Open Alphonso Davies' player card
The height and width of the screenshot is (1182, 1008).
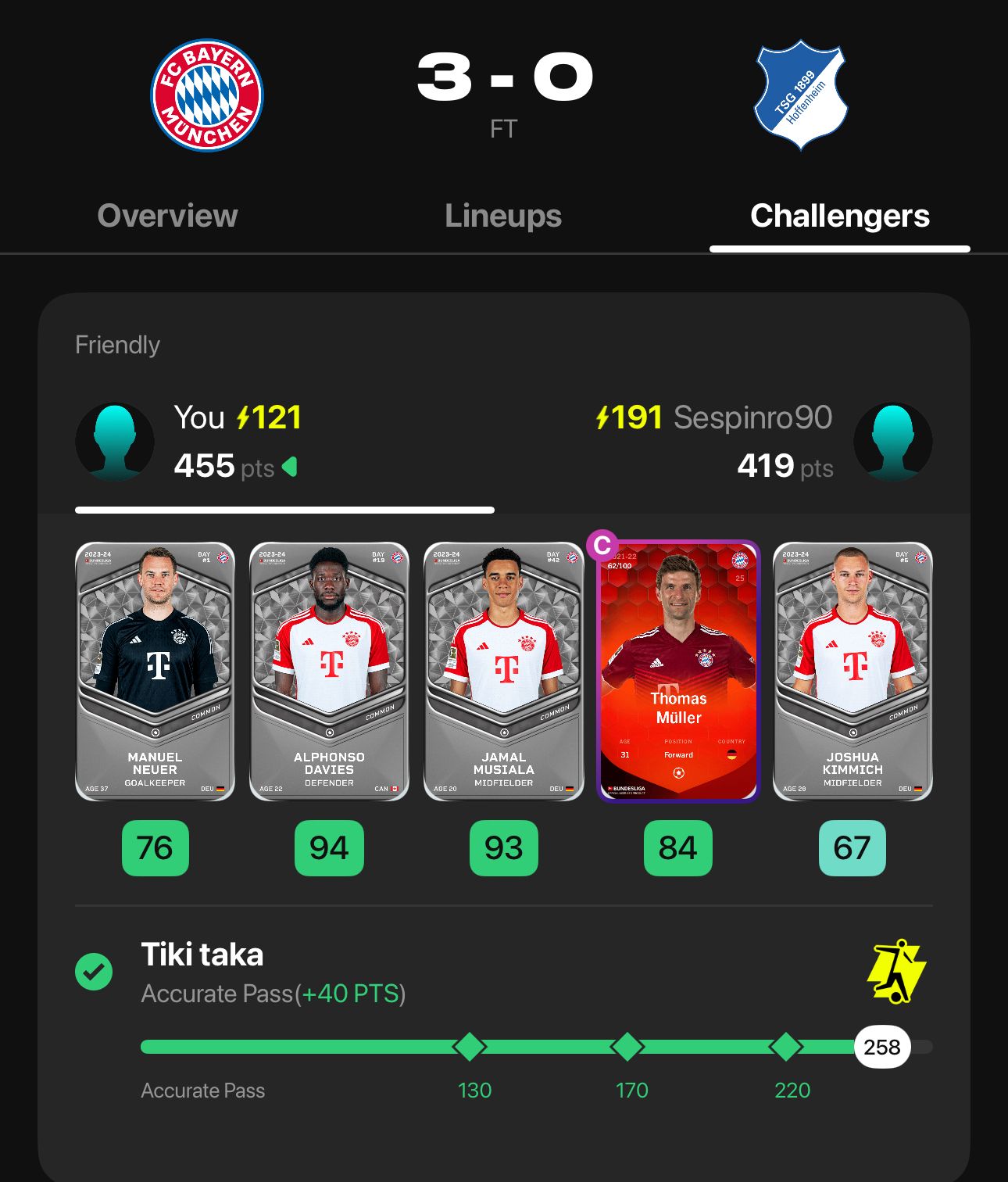329,671
